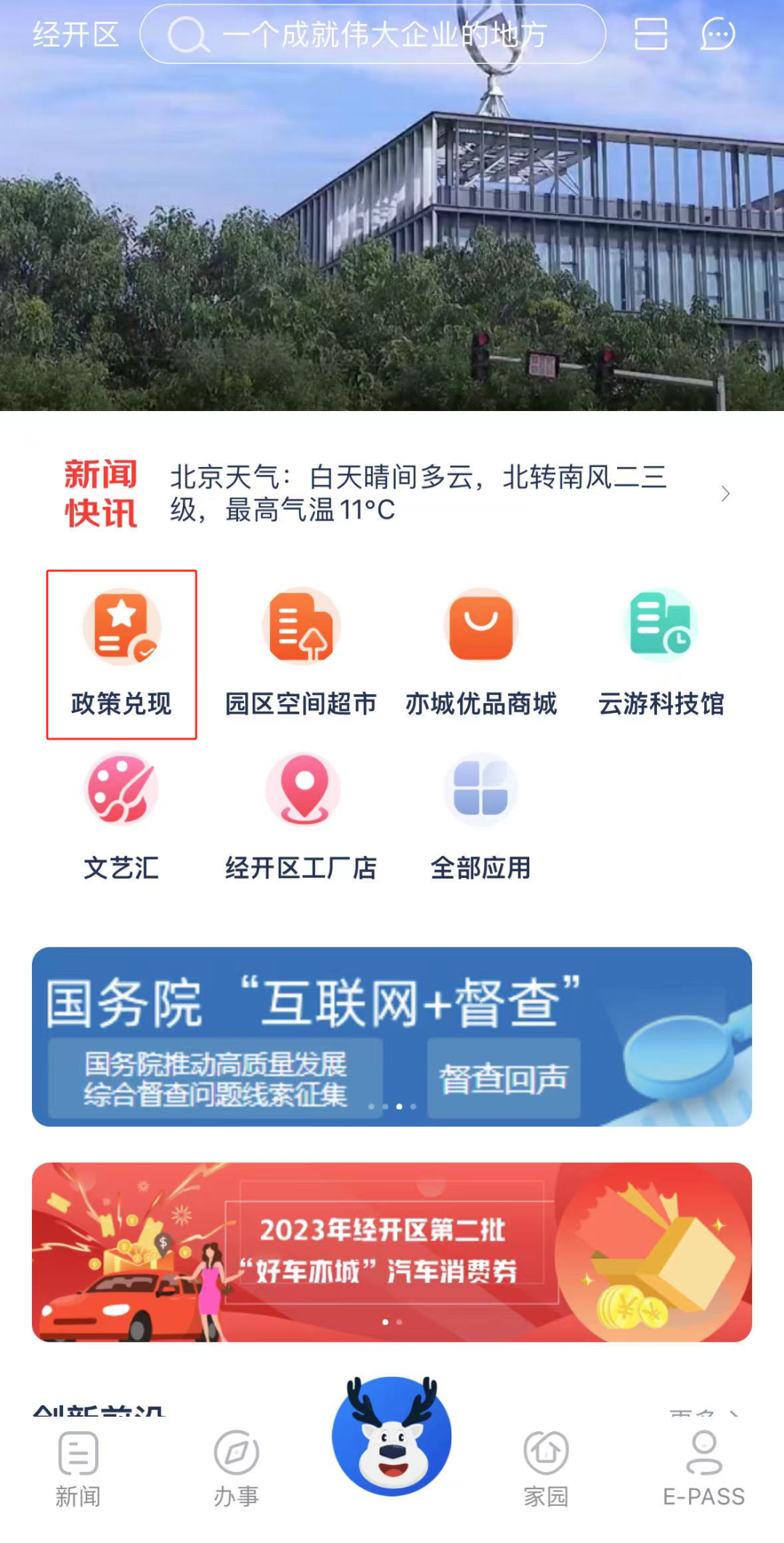784x1543 pixels.
Task: Open the 新闻快讯 weather headline
Action: (x=417, y=494)
